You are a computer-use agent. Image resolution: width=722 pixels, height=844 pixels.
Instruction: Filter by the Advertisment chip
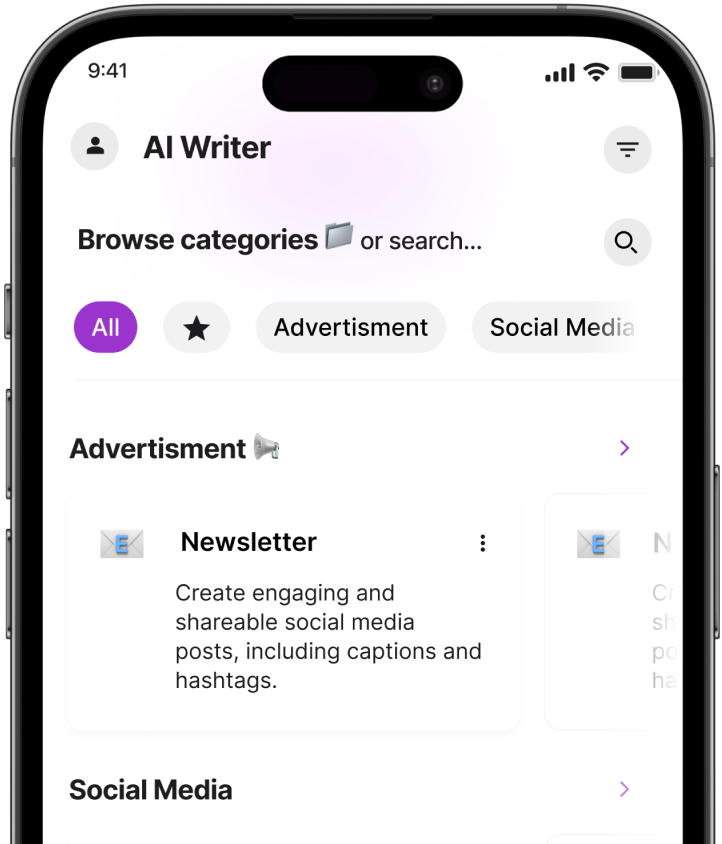(x=350, y=327)
